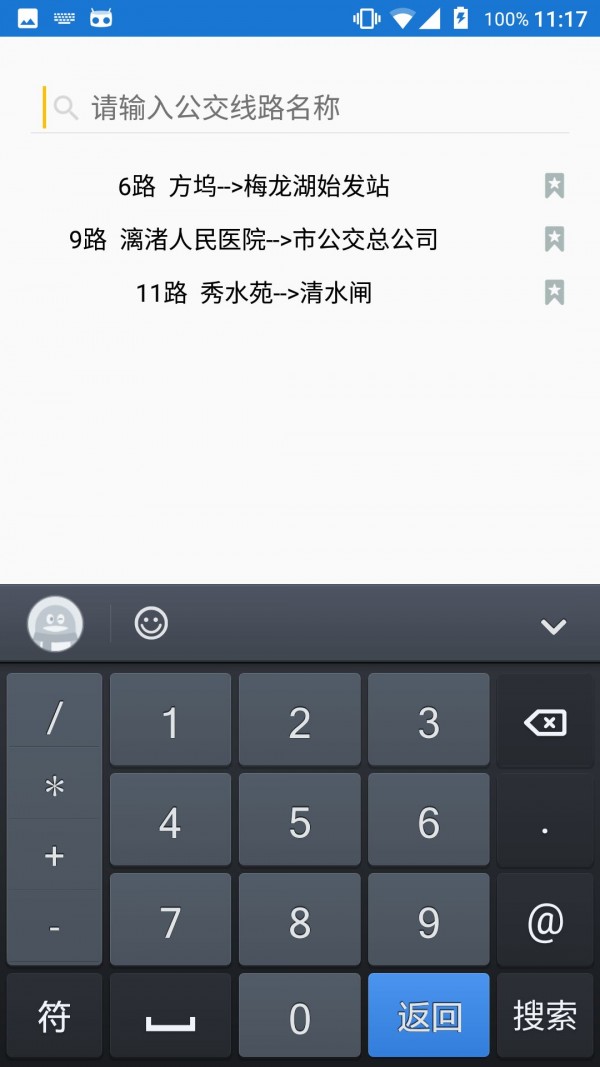Screen dimensions: 600x1067
Task: Open route 9路 漓渚人民医院-->市公交总公司
Action: point(254,239)
